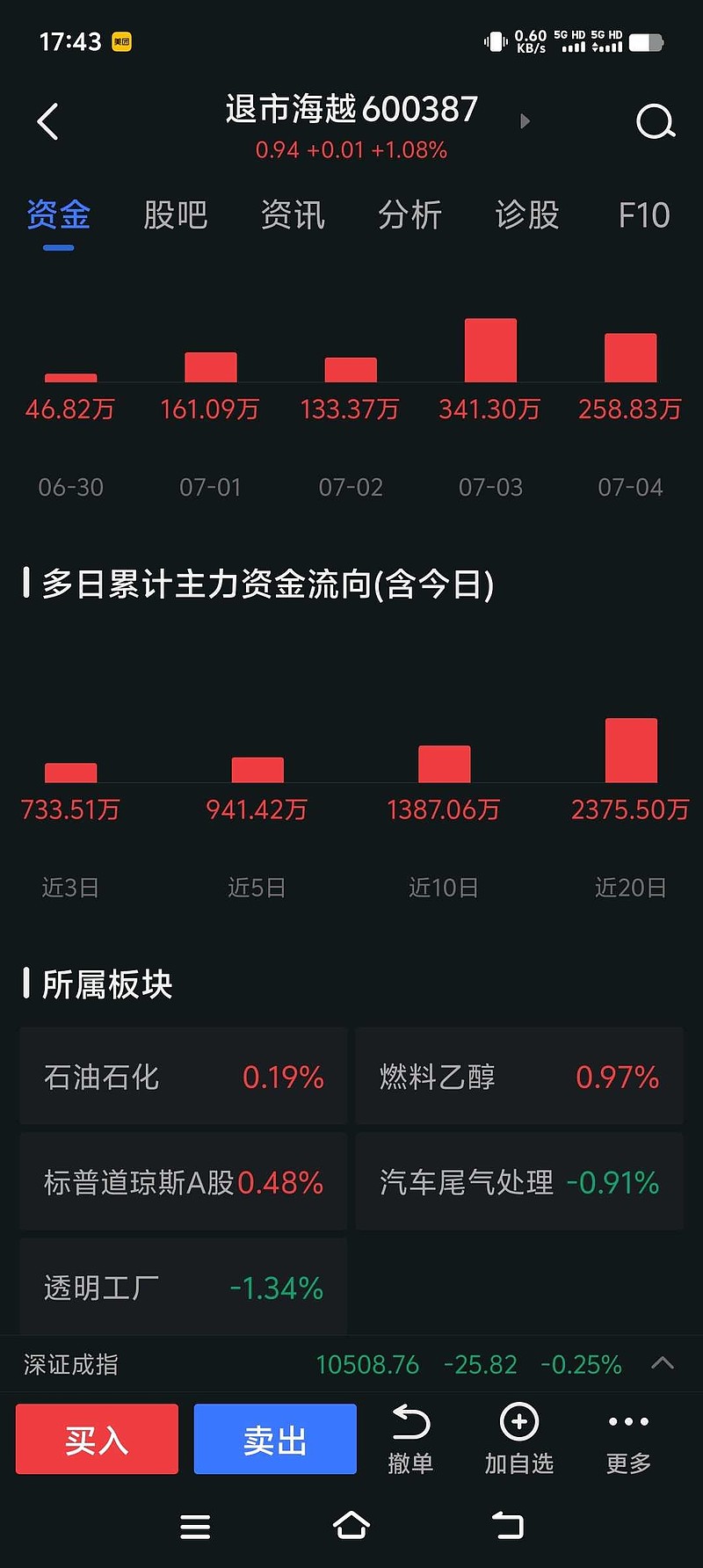Open the 更多 options menu
Viewport: 703px width, 1568px height.
pos(628,1439)
